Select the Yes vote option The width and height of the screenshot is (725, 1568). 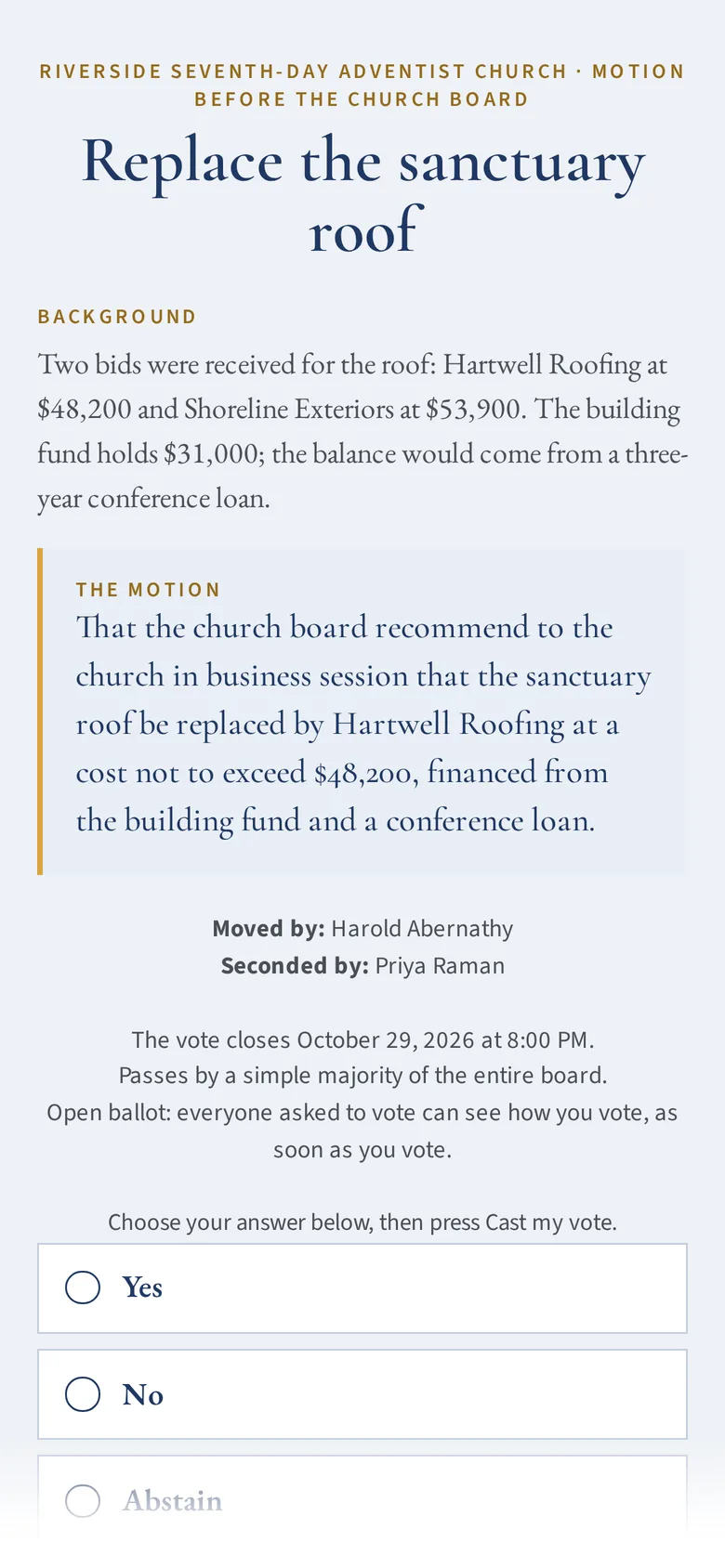[362, 1288]
